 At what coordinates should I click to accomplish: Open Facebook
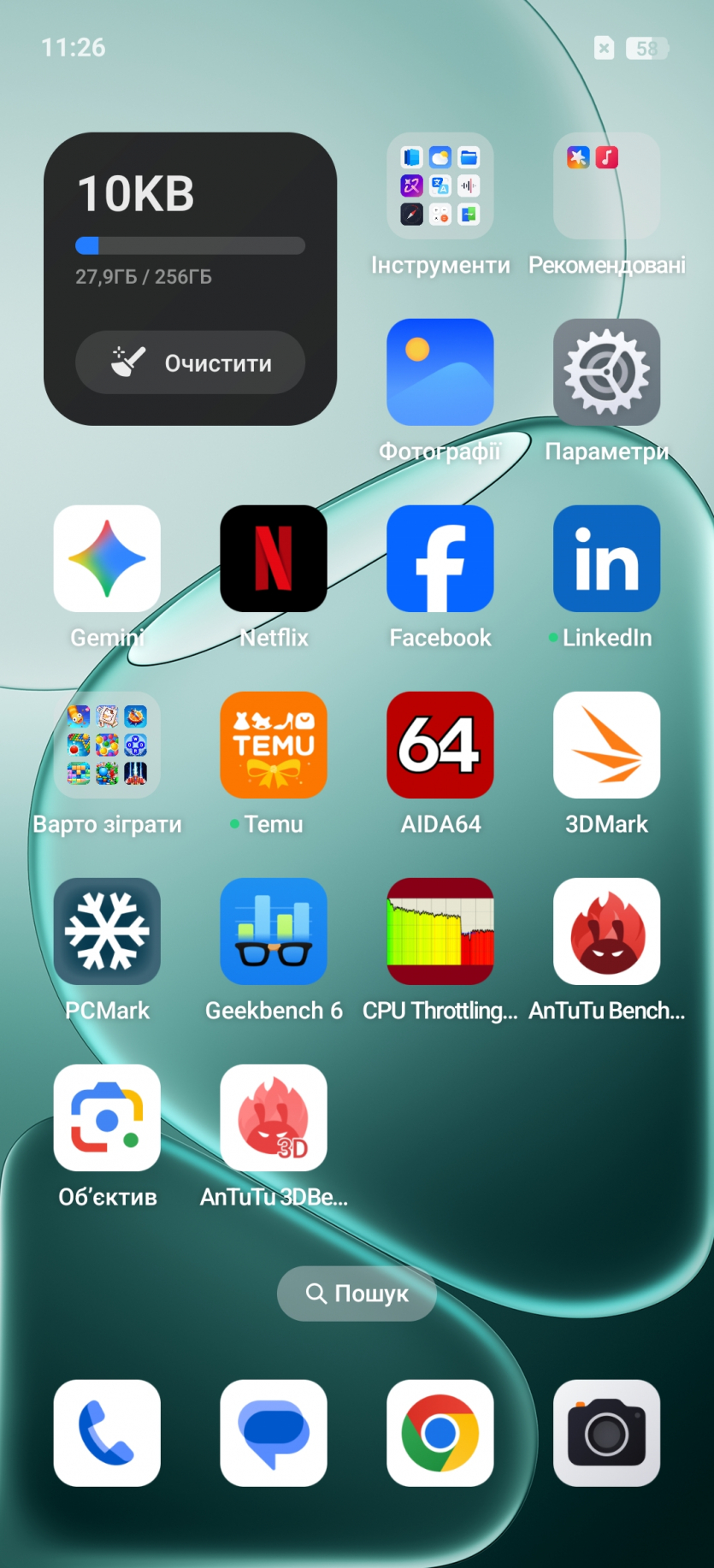pos(440,558)
